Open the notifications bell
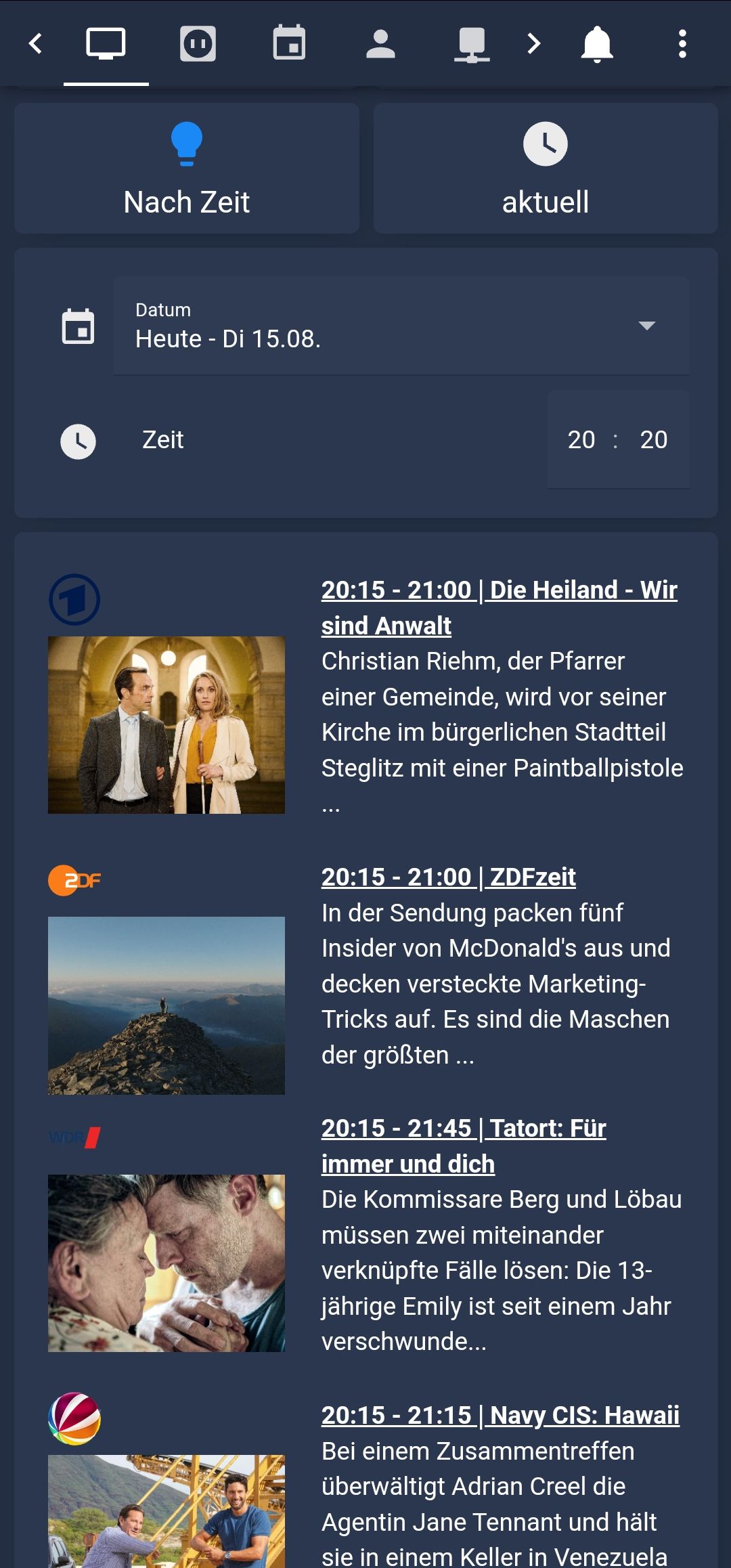Screen dimensions: 731x1568 pyautogui.click(x=597, y=43)
